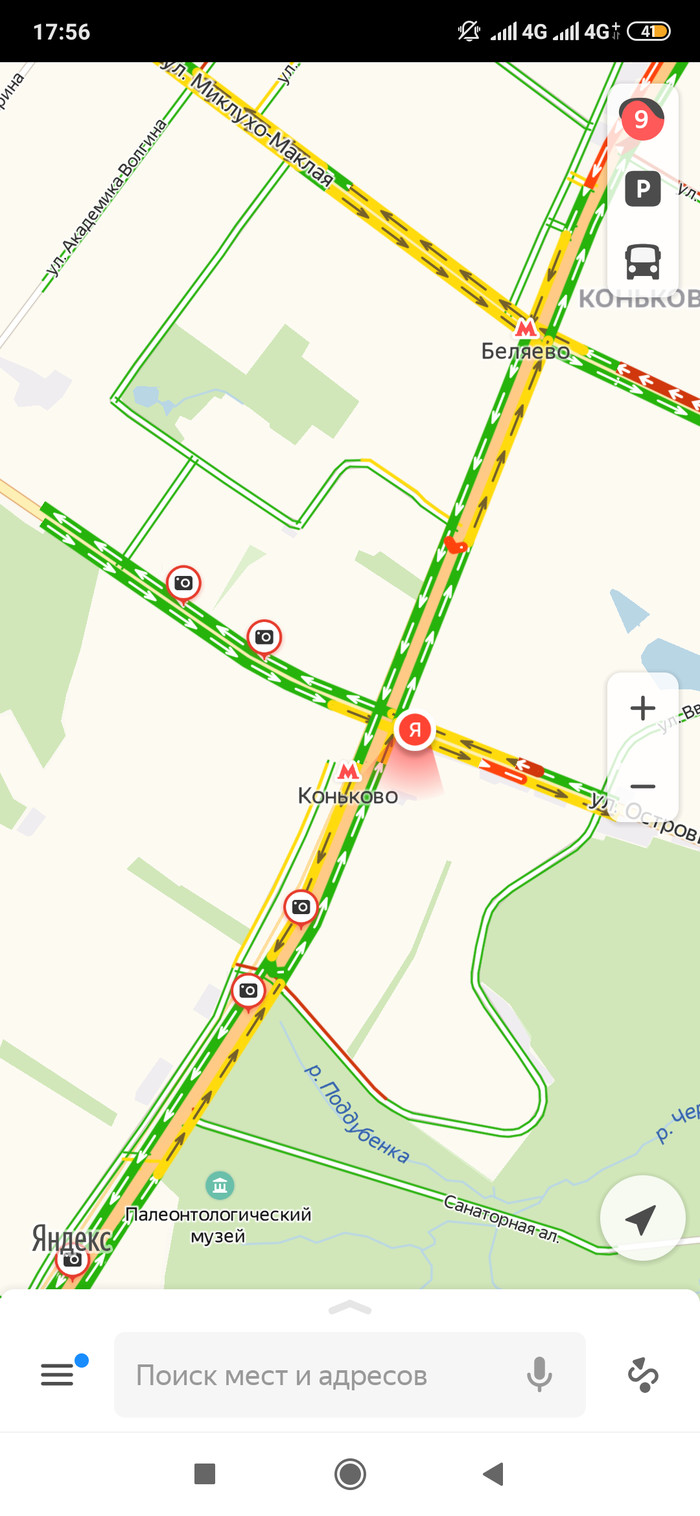The height and width of the screenshot is (1516, 700).
Task: Center map on my location arrow
Action: coord(641,1218)
